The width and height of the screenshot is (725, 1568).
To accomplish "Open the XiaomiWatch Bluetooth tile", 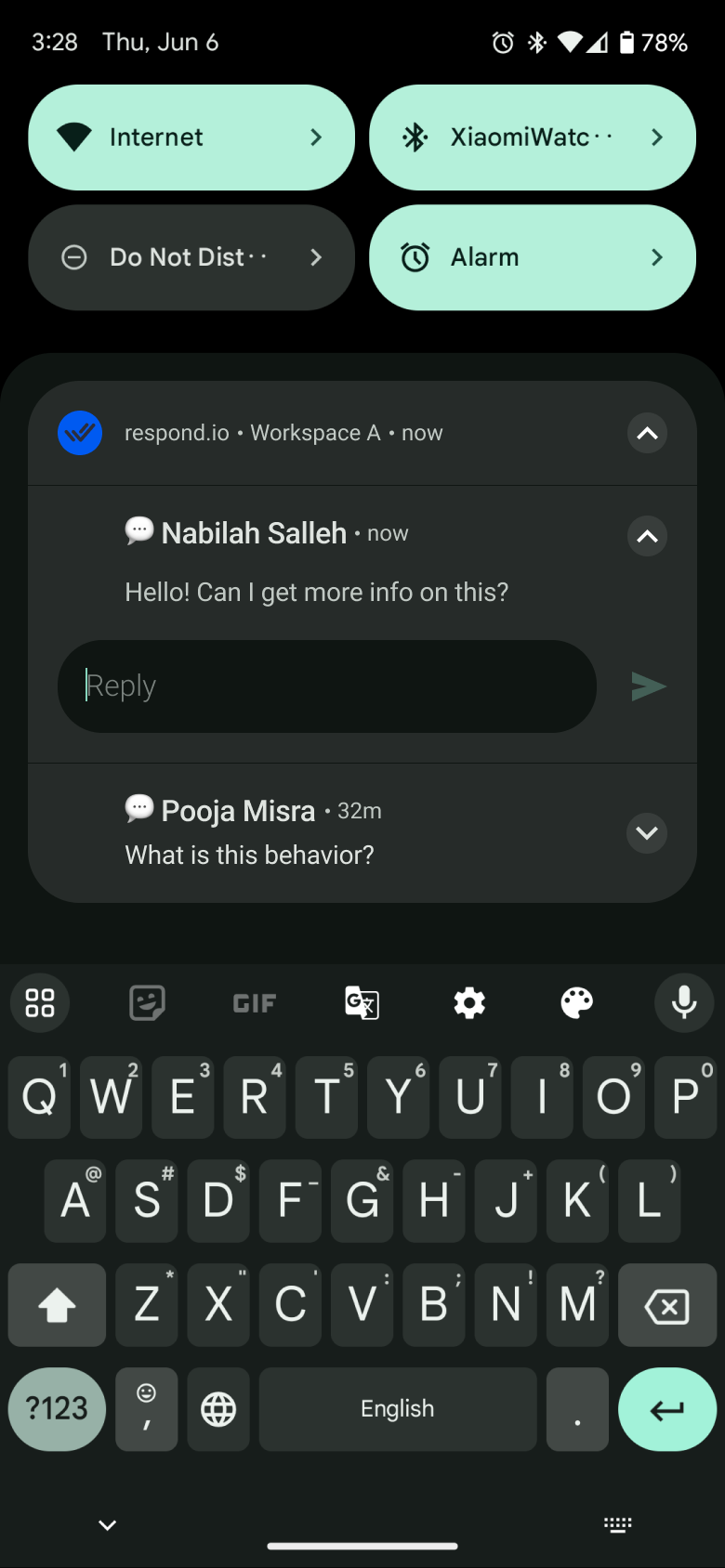I will tap(532, 137).
